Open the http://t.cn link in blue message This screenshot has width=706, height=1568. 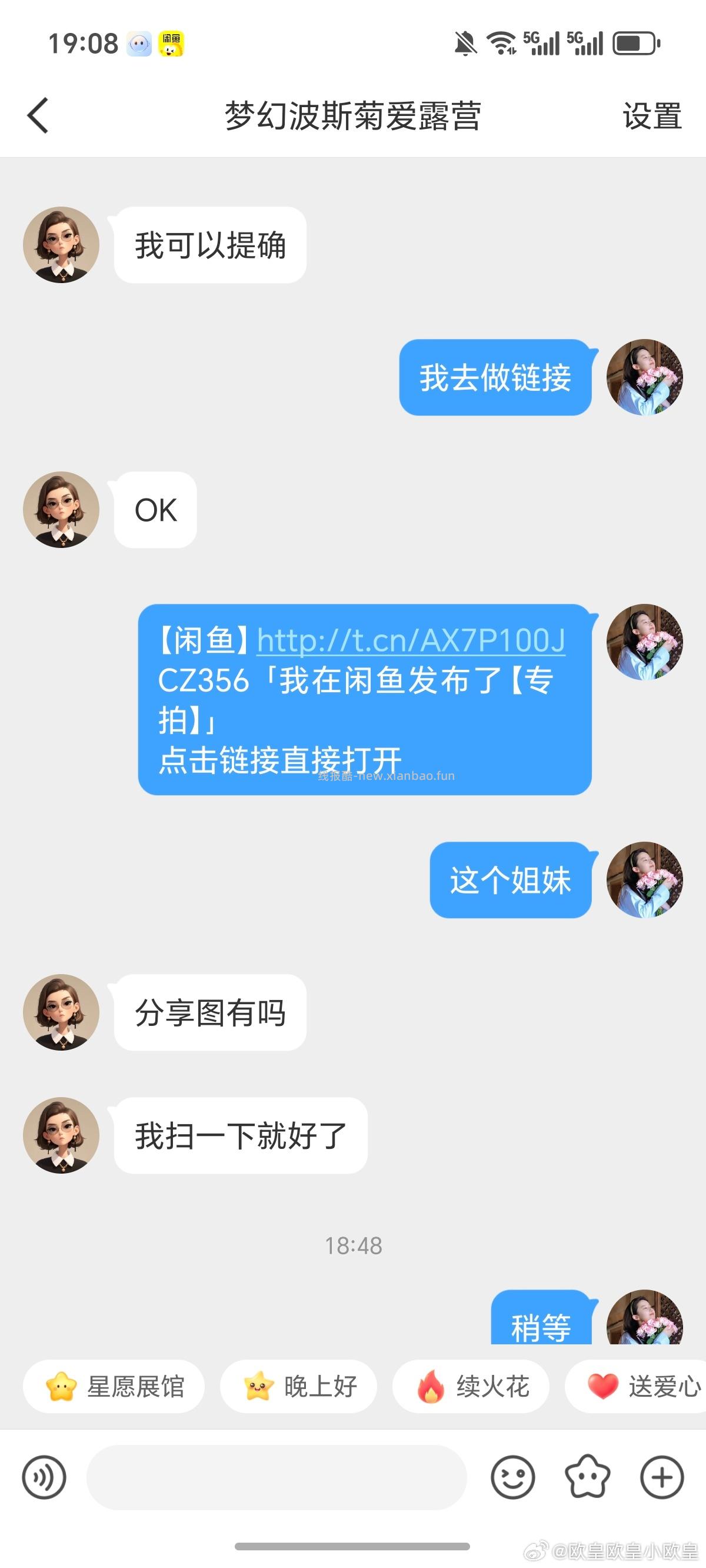(411, 640)
